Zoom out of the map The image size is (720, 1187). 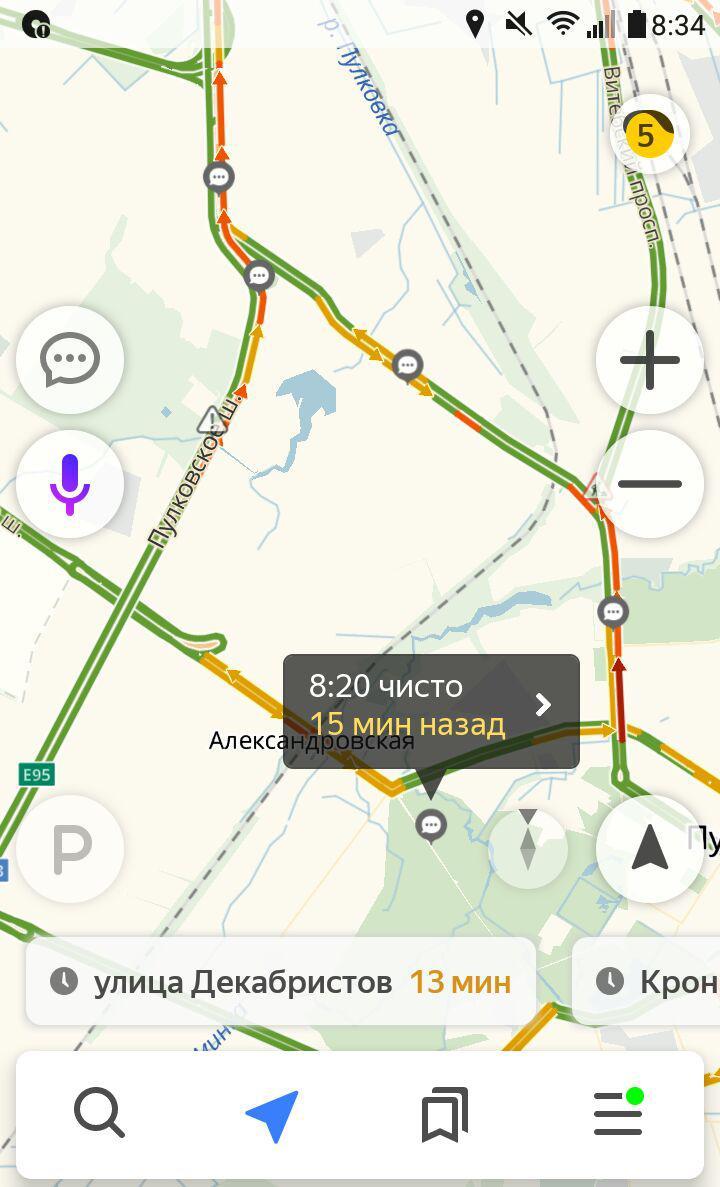pyautogui.click(x=649, y=484)
